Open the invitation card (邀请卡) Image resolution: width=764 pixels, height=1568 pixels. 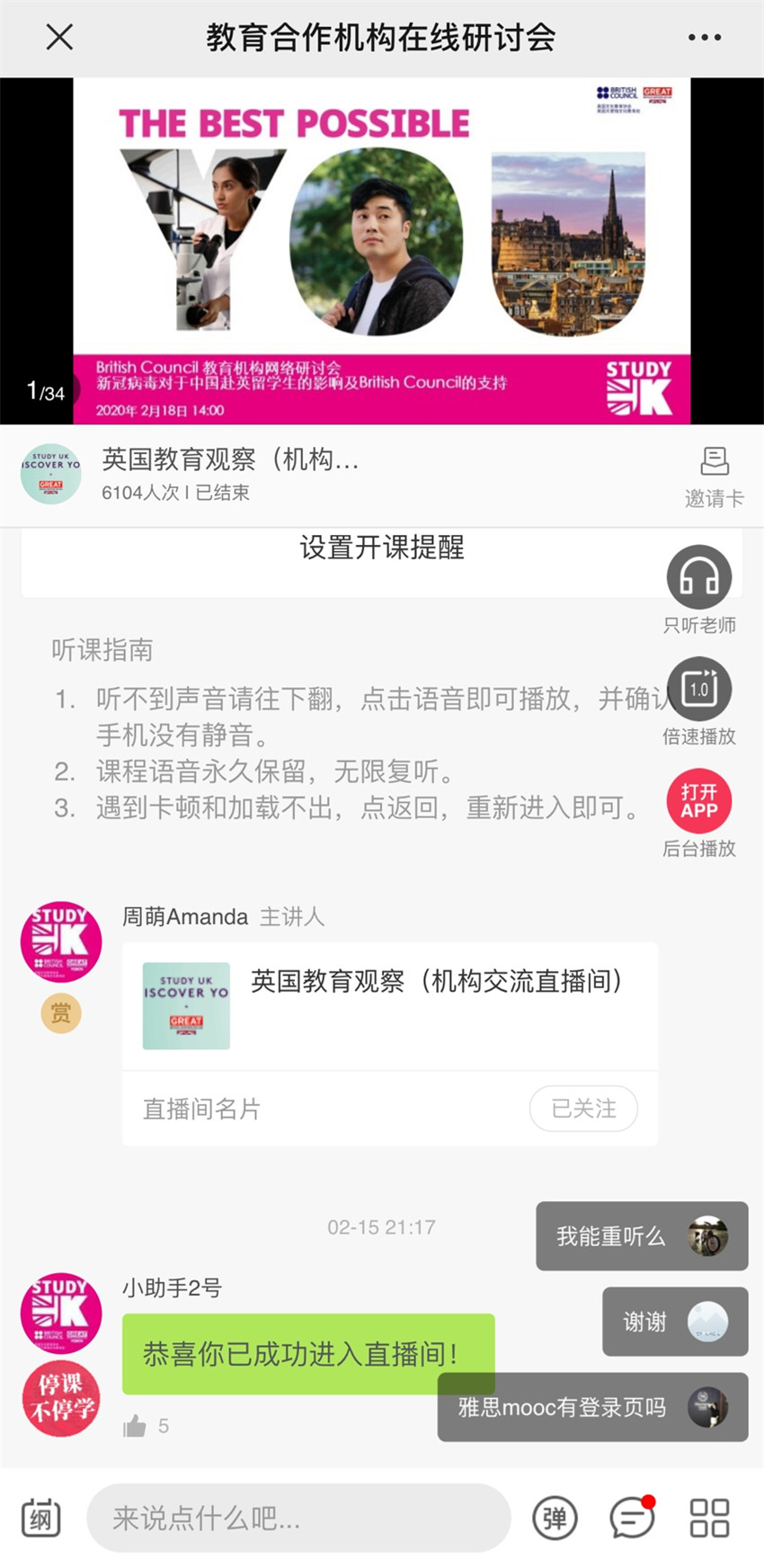point(714,477)
